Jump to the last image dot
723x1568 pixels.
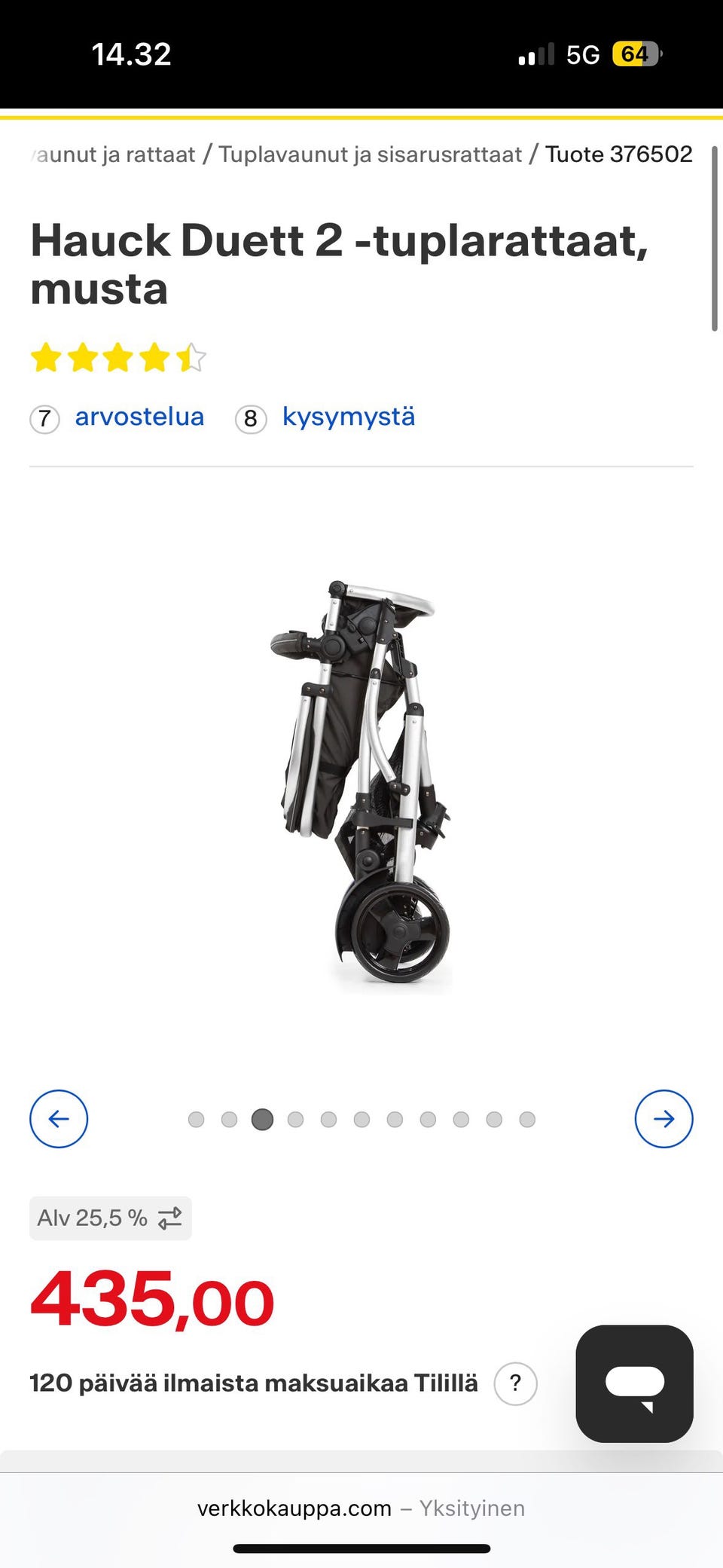point(527,1120)
